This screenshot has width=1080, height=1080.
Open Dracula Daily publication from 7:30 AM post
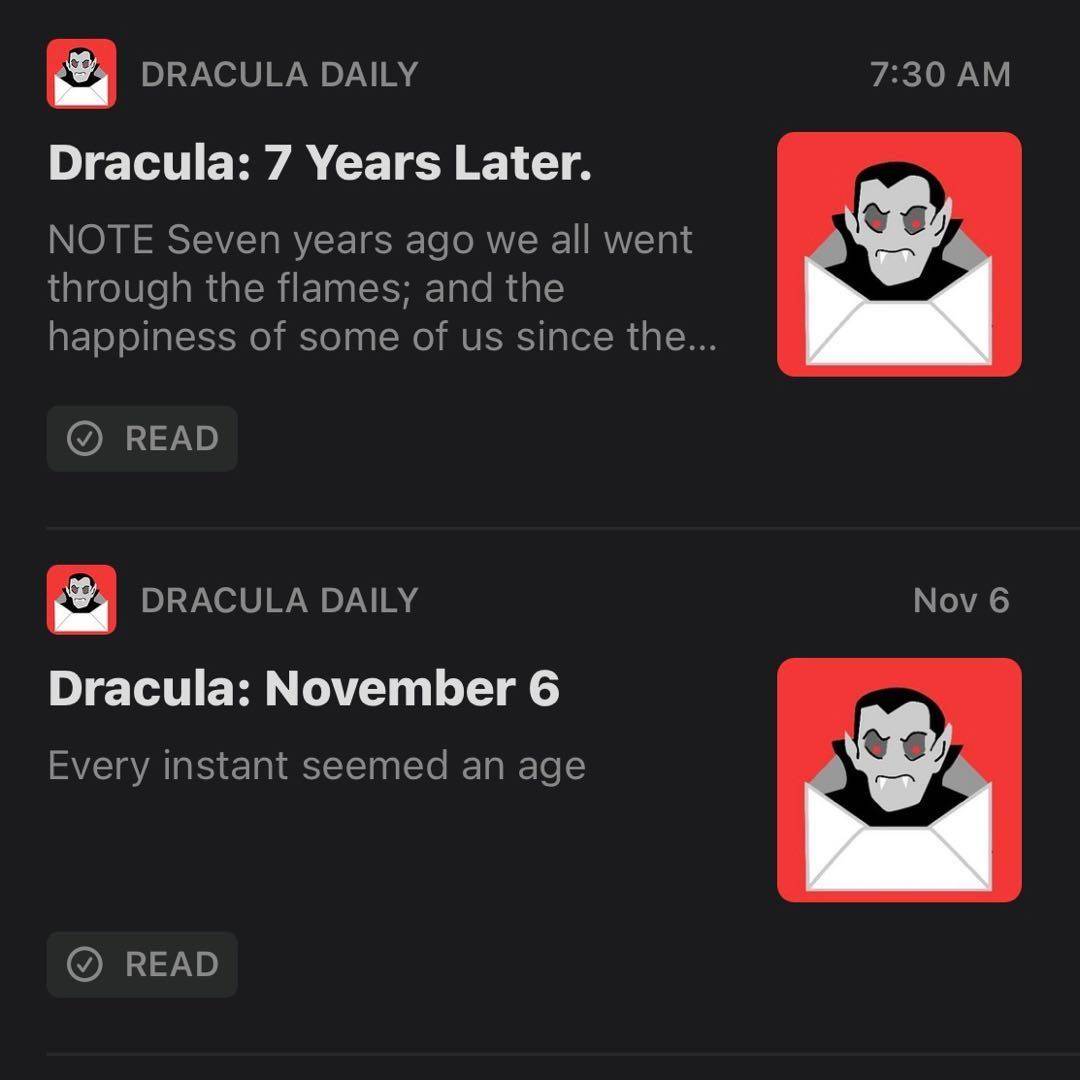point(279,75)
